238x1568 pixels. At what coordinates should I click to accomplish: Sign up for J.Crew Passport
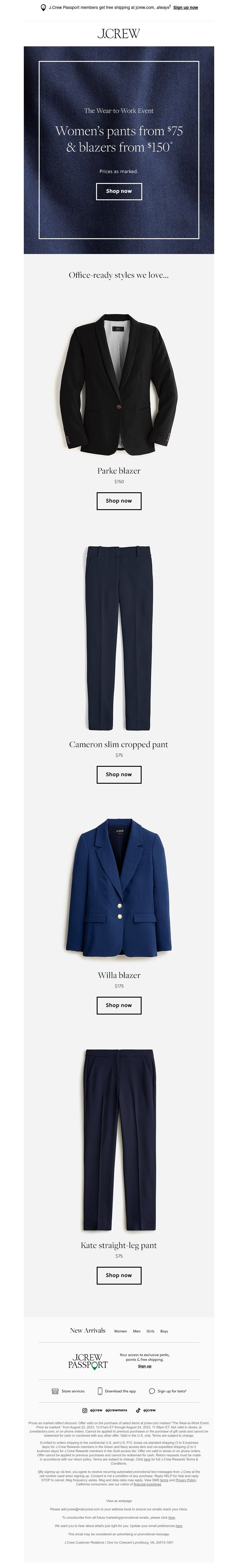145,1366
